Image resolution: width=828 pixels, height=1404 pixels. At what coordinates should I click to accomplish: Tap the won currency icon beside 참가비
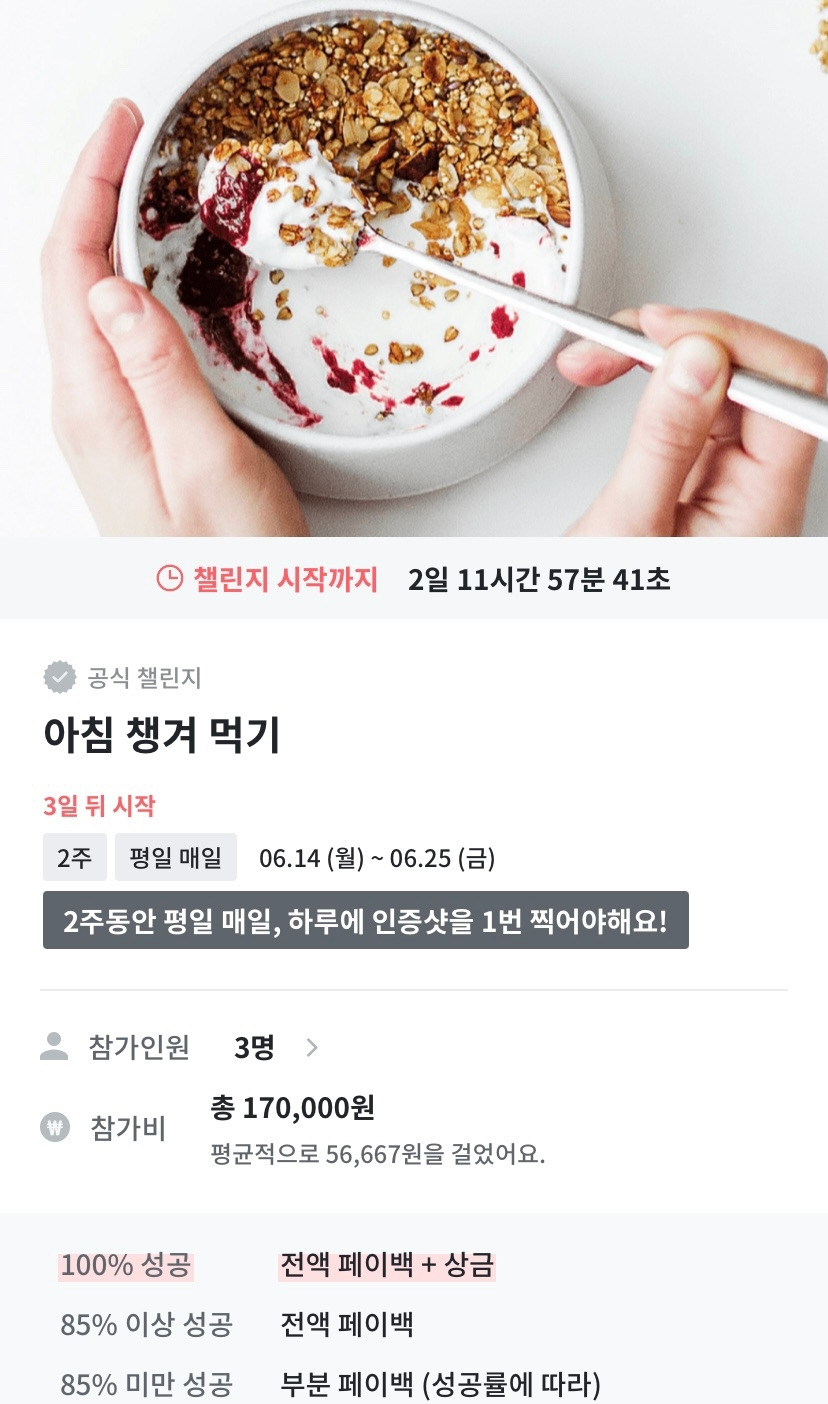pos(55,1123)
